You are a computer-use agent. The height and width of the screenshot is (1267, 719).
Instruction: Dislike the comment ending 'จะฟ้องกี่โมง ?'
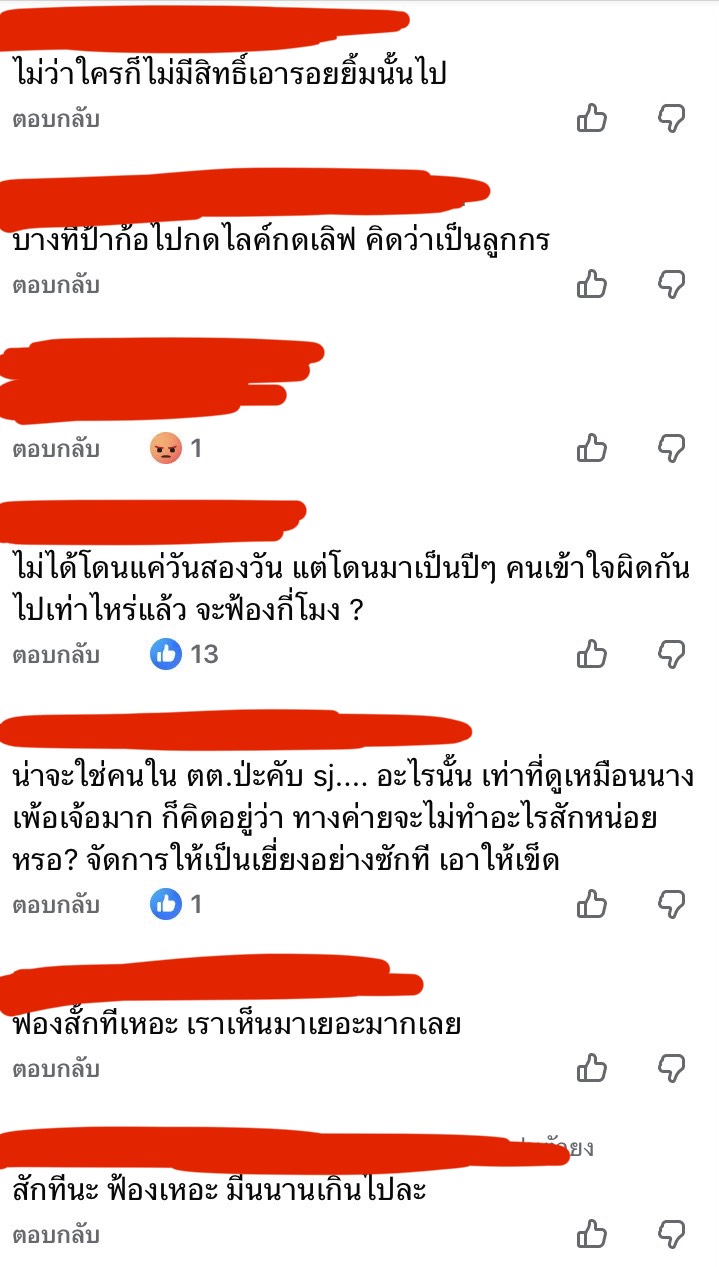click(x=671, y=655)
